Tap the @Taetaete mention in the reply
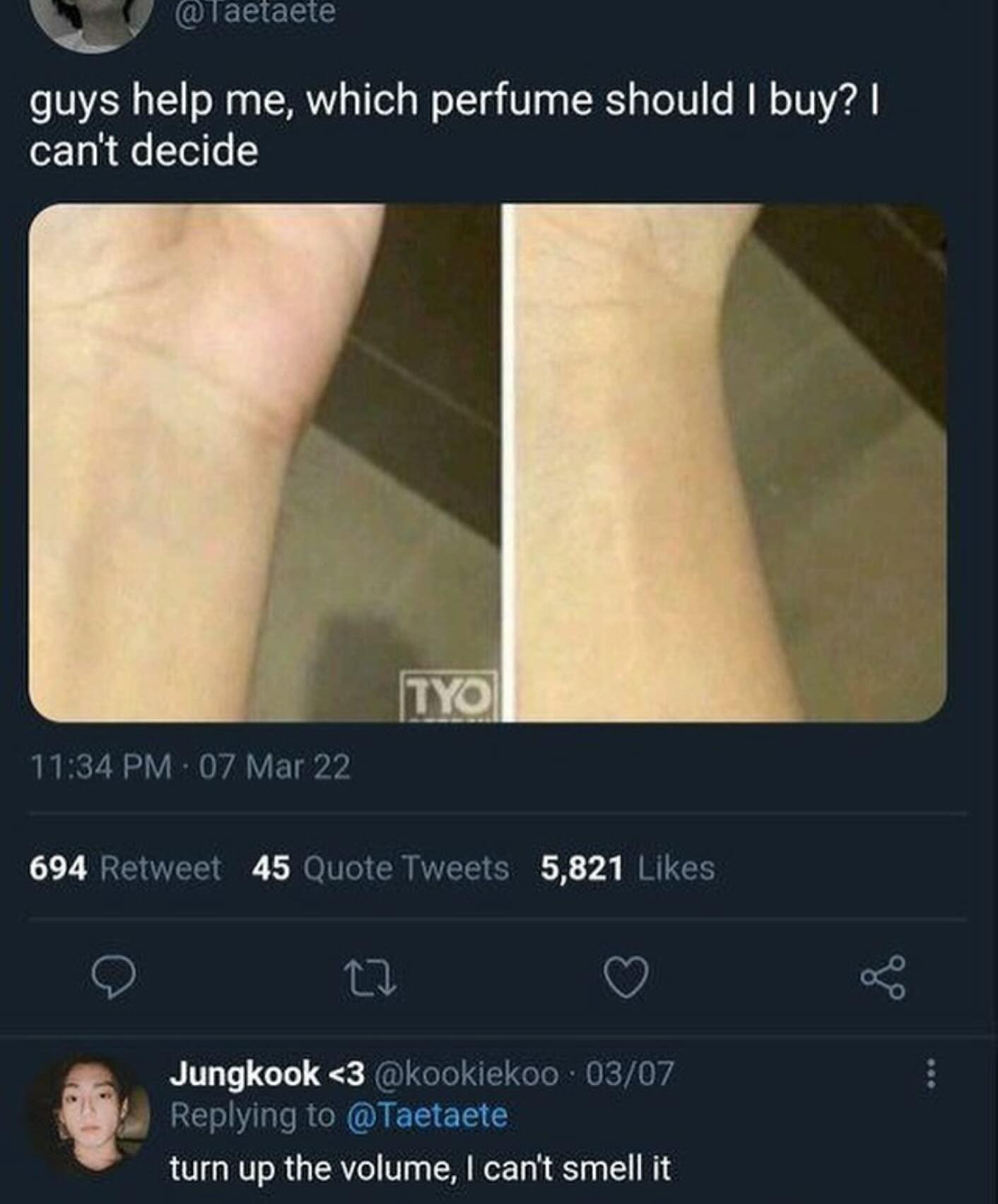The height and width of the screenshot is (1204, 998). pyautogui.click(x=427, y=1116)
